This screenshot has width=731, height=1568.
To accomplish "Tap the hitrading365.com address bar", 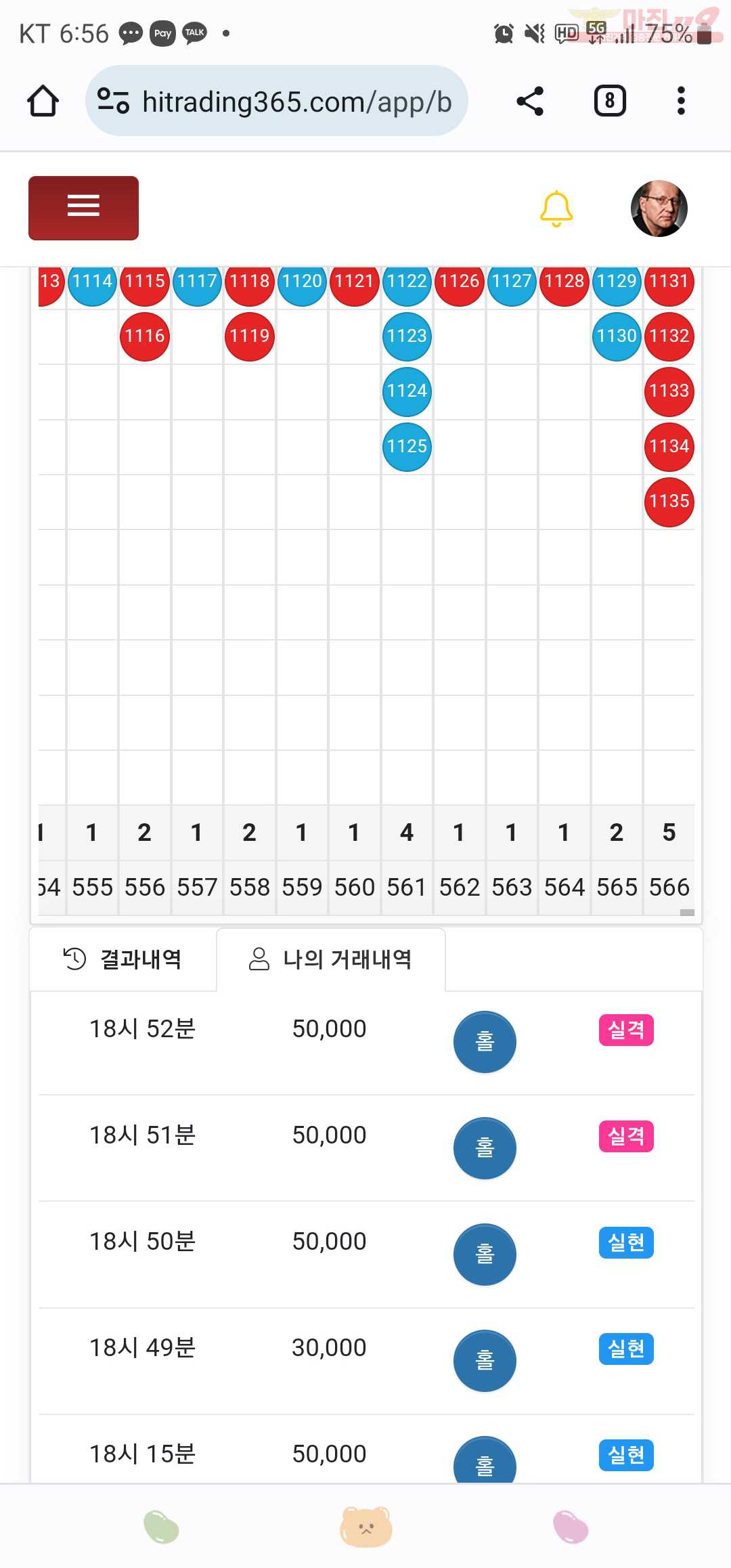I will [x=276, y=101].
